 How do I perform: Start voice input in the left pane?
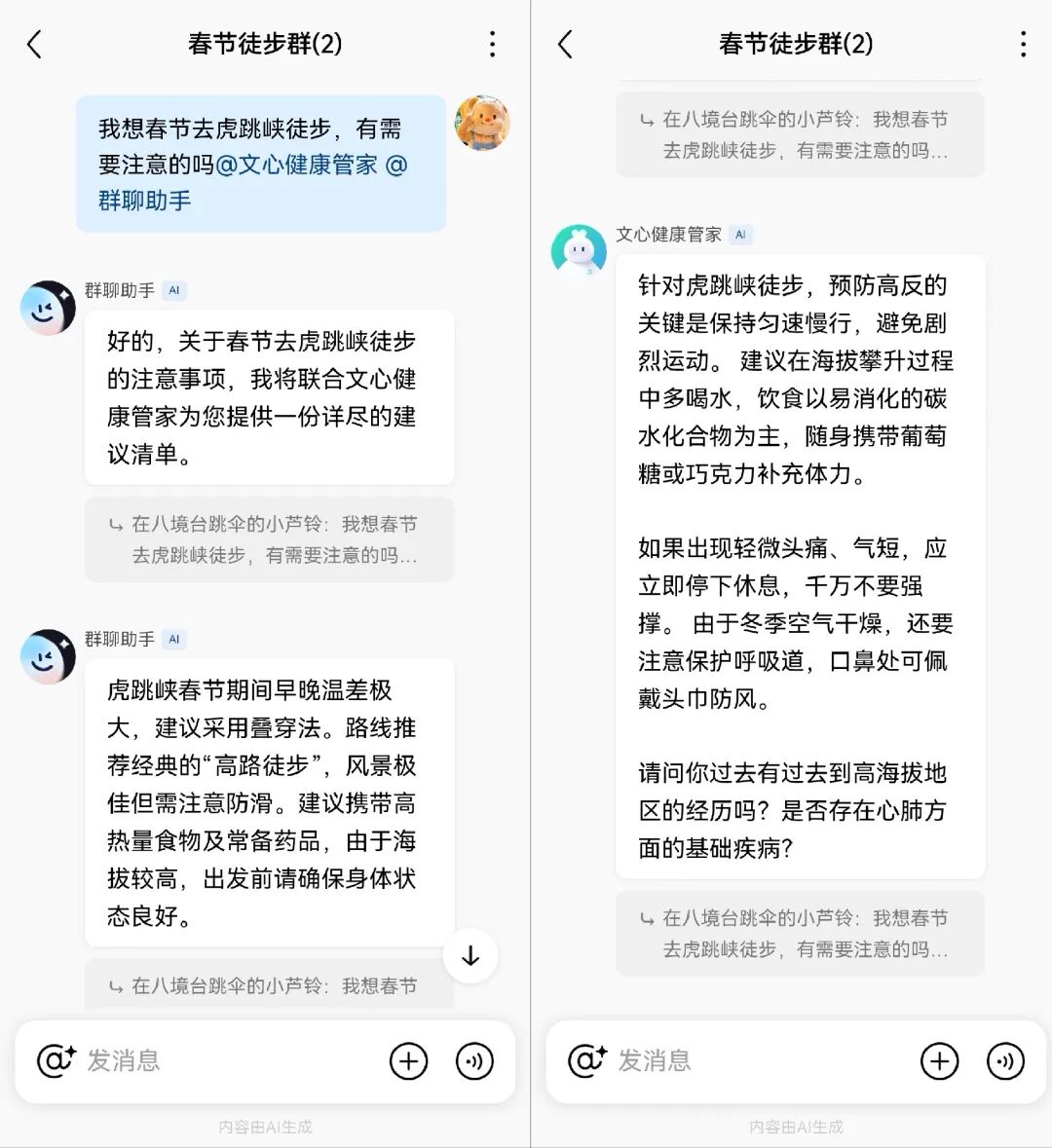[475, 1060]
